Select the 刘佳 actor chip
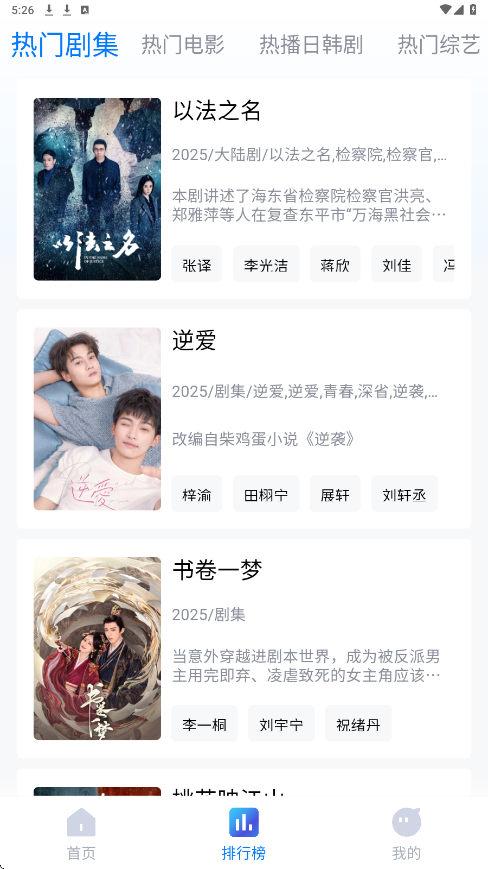Image resolution: width=488 pixels, height=869 pixels. click(397, 264)
